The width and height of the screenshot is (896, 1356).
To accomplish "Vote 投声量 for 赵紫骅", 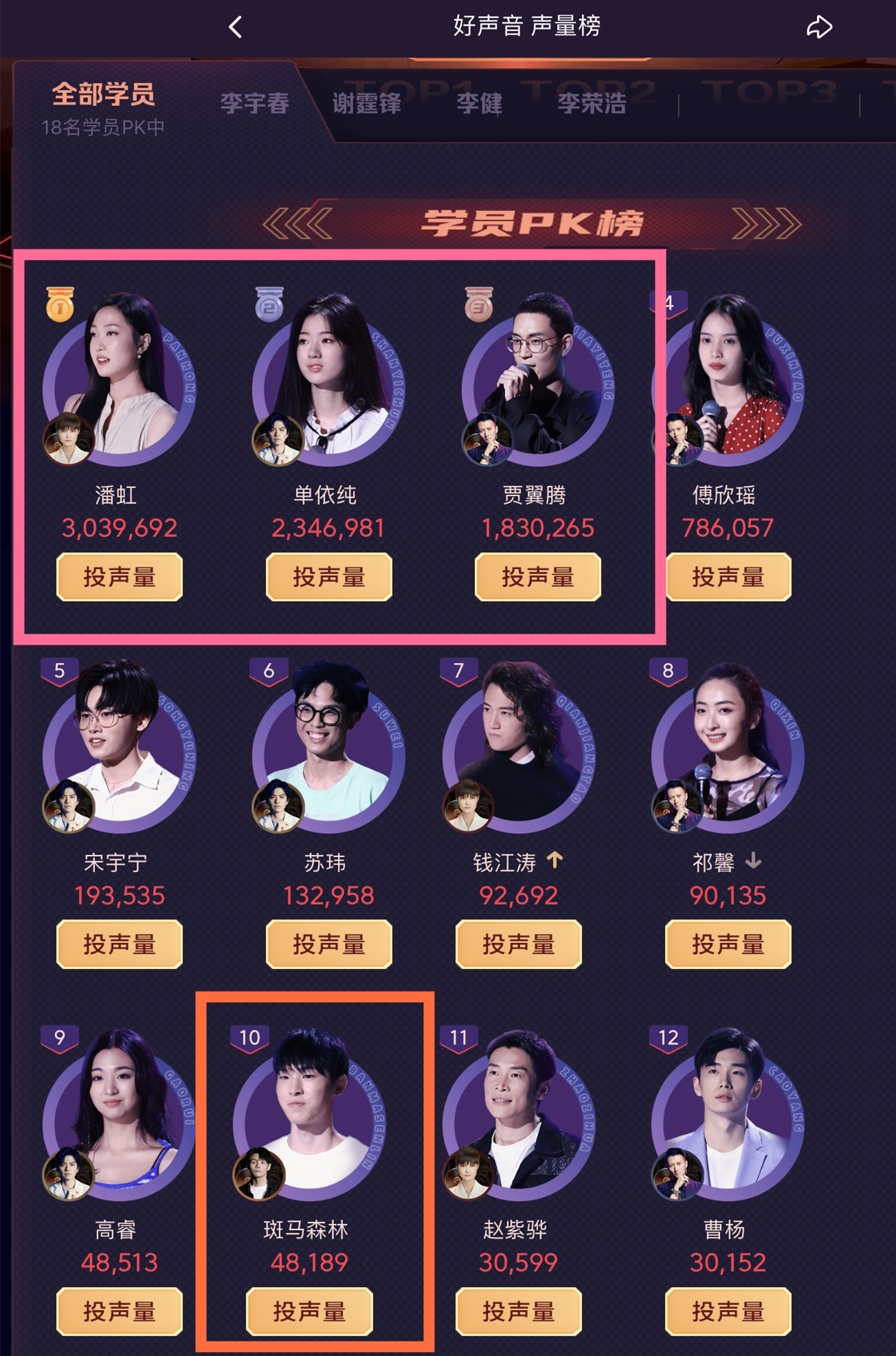I will point(519,1311).
